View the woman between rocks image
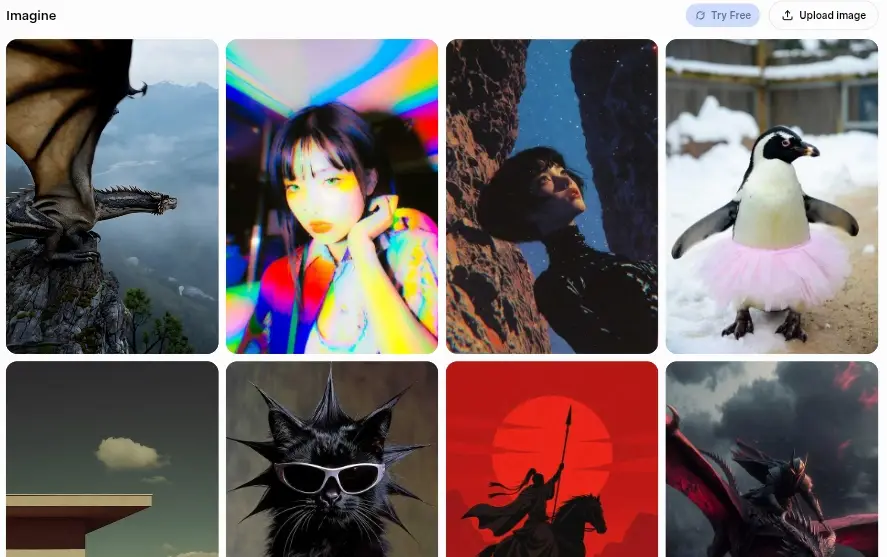Screen dimensions: 887x557 point(552,196)
